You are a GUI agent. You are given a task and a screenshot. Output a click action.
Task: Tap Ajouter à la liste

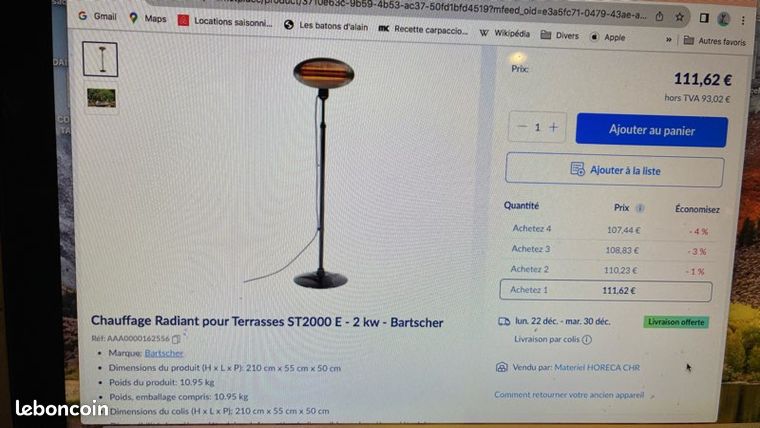point(615,170)
